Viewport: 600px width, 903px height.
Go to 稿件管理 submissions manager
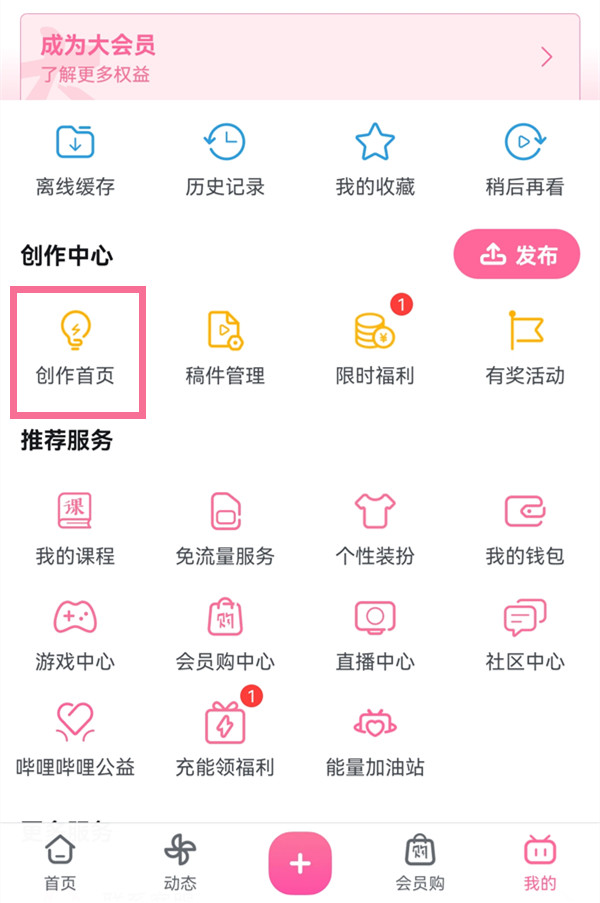tap(225, 350)
